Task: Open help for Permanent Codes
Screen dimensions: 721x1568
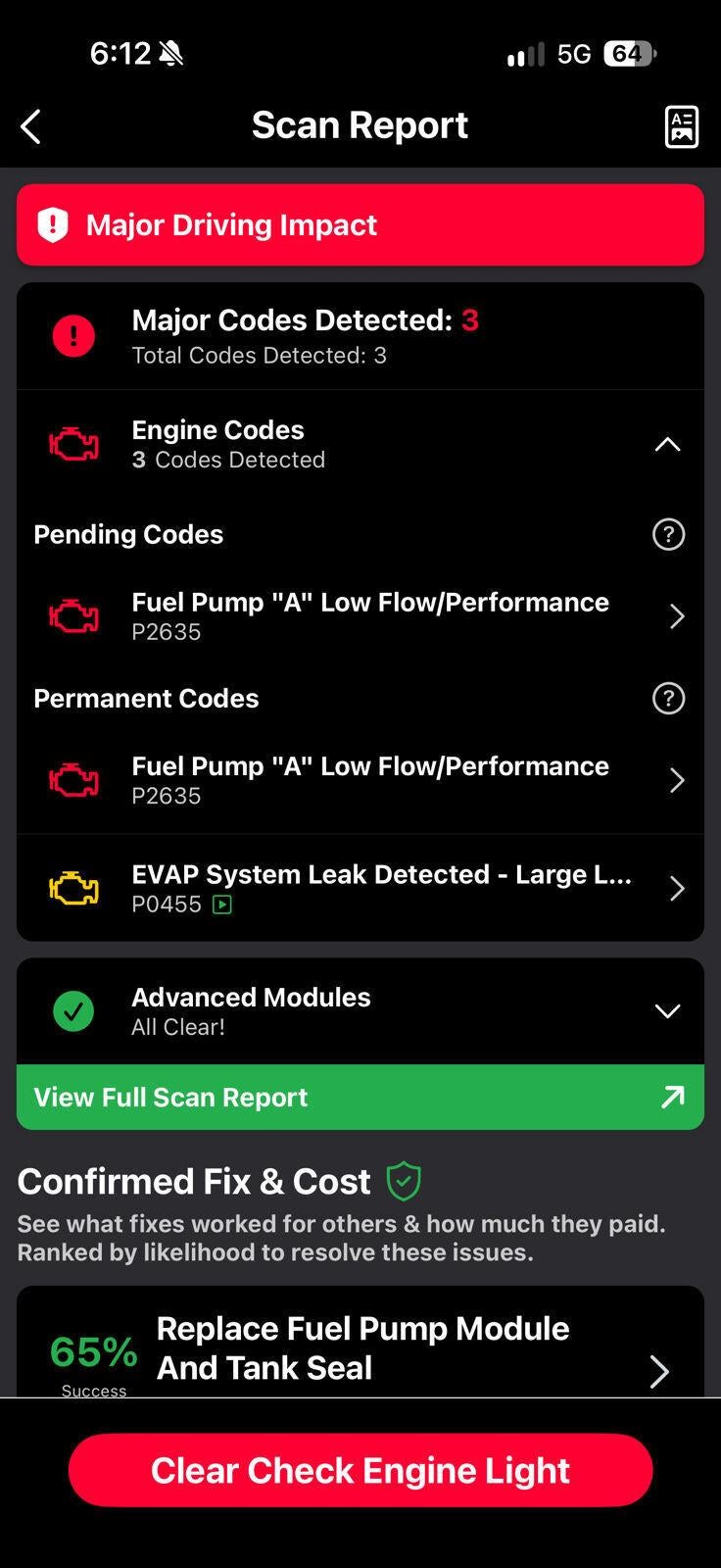Action: (668, 698)
